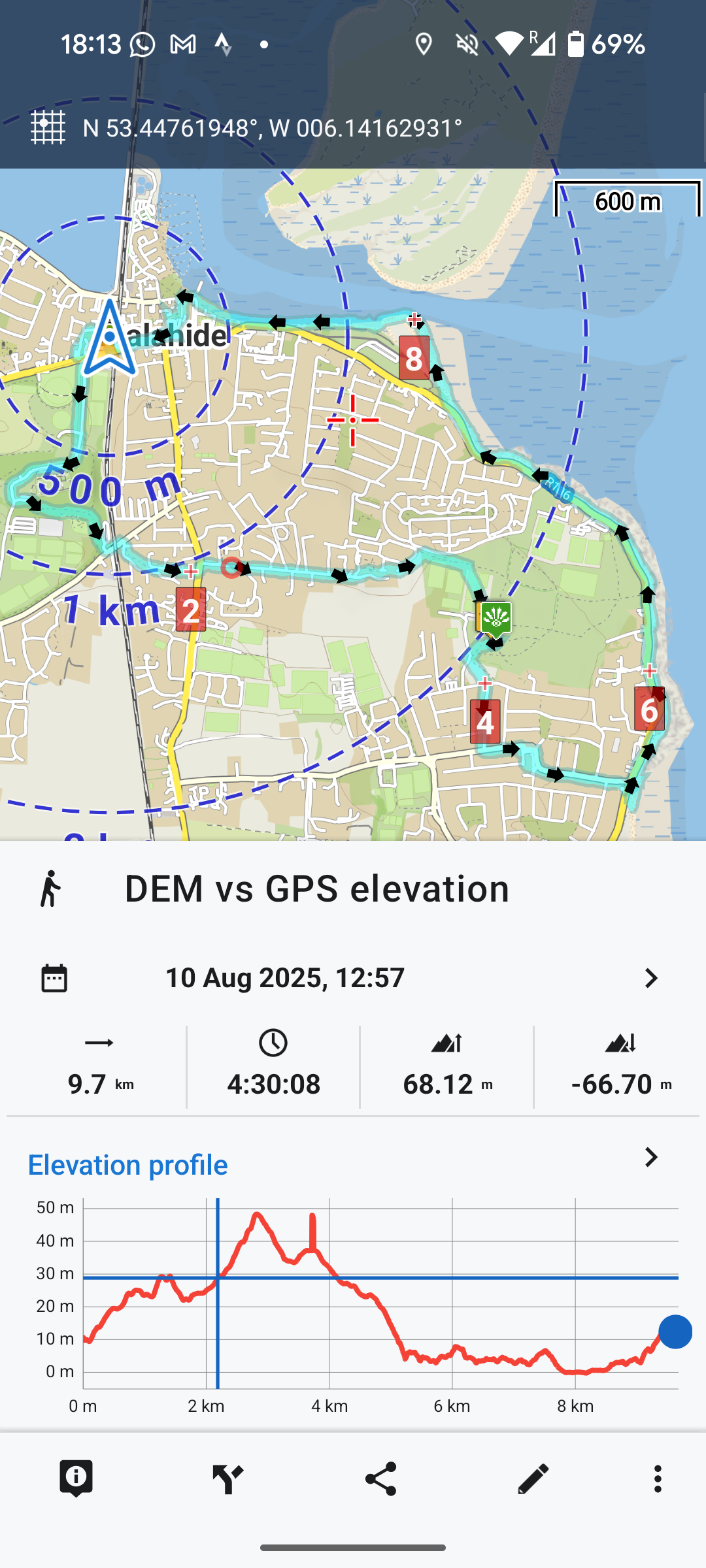
Task: Expand the Elevation profile section
Action: (650, 1158)
